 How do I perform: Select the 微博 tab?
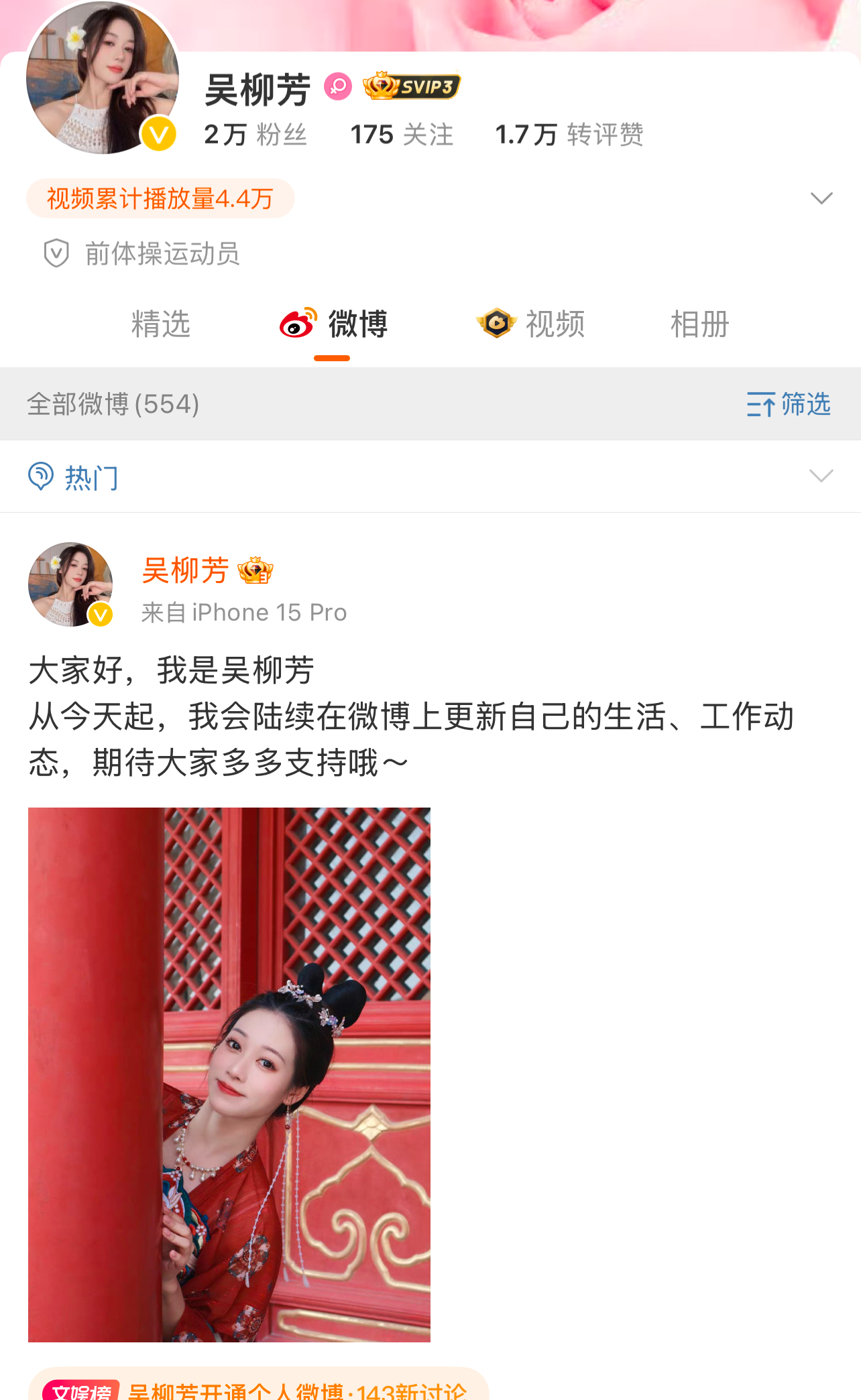[333, 324]
